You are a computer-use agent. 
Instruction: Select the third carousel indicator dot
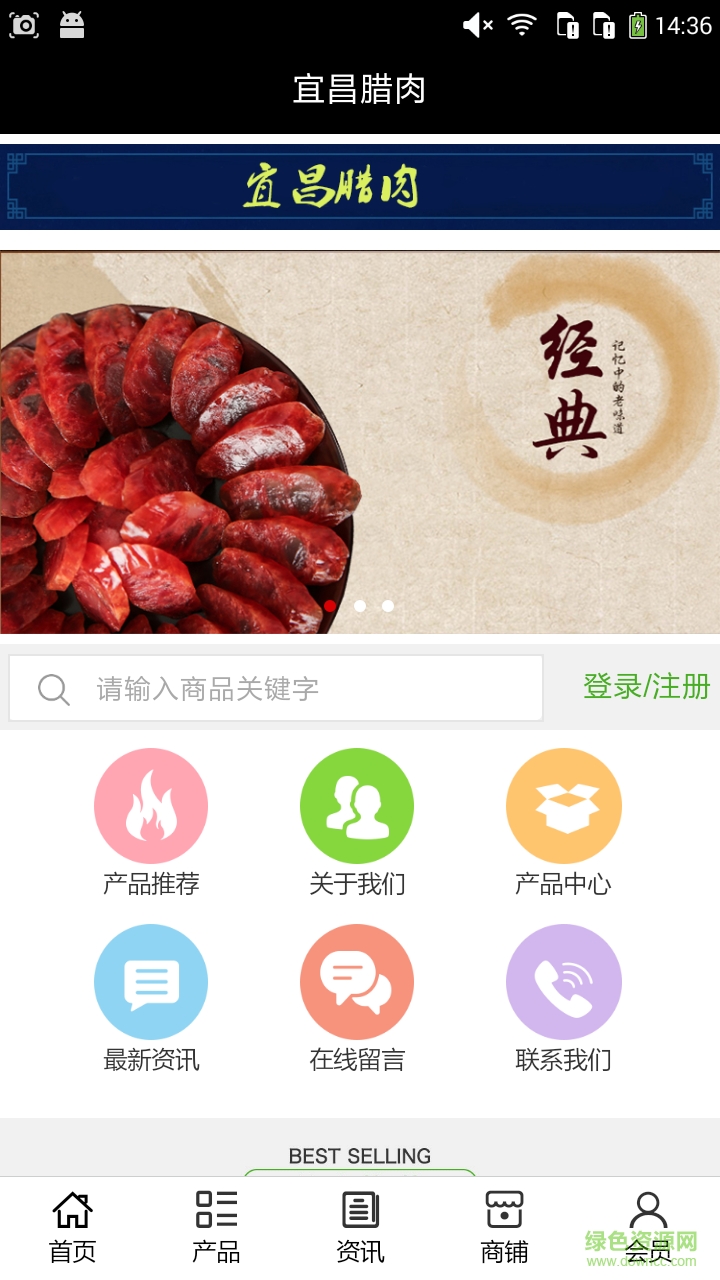click(x=388, y=605)
